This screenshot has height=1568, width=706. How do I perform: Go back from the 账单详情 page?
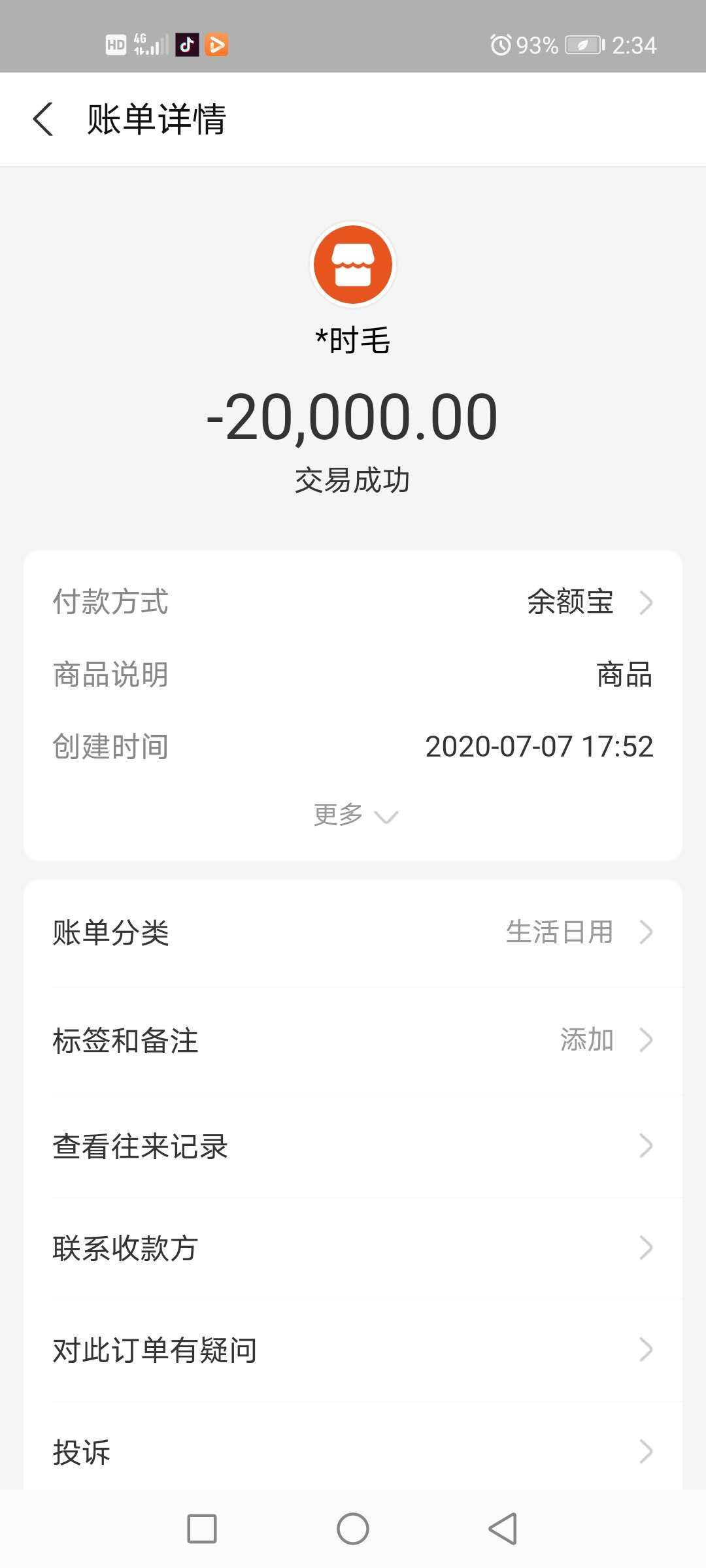coord(43,120)
